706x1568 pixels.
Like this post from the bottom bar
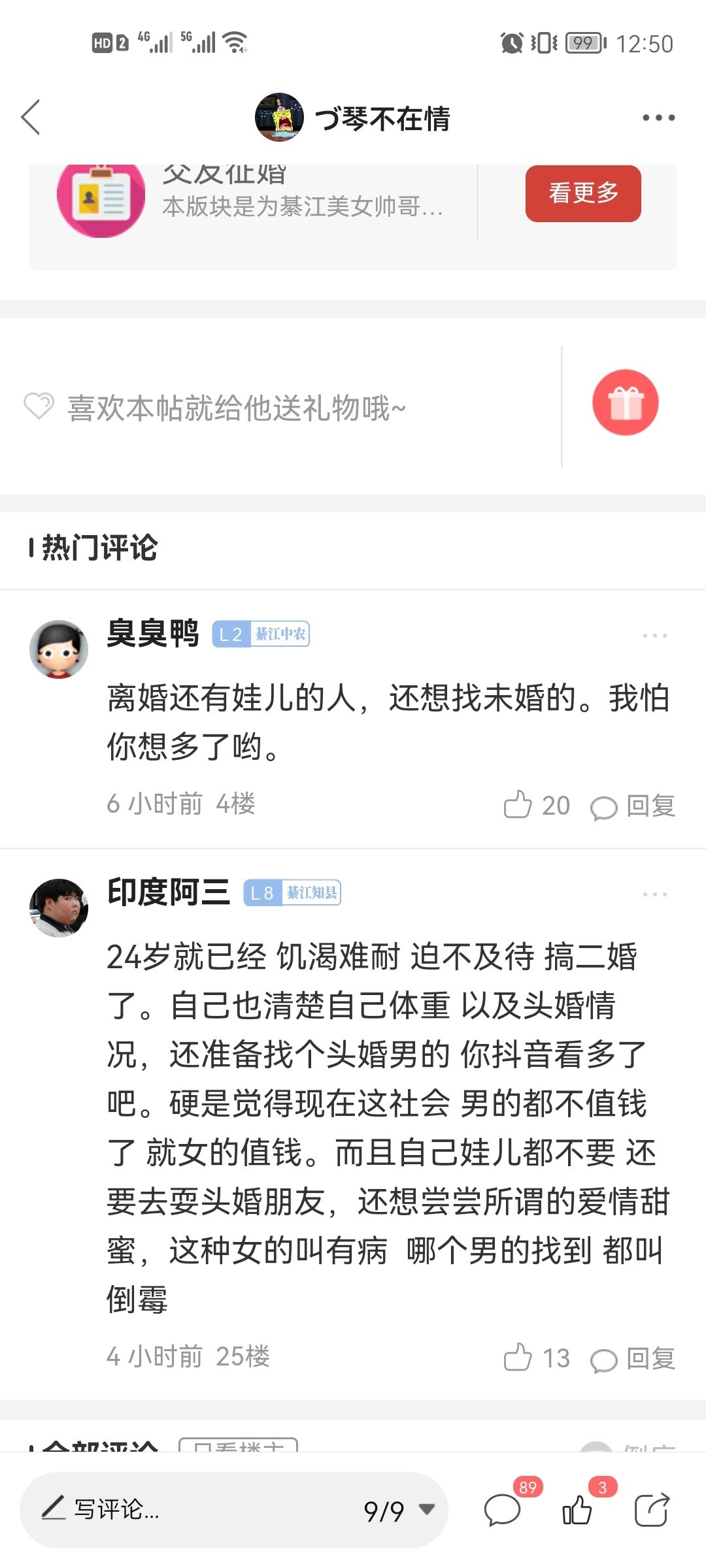coord(577,1510)
